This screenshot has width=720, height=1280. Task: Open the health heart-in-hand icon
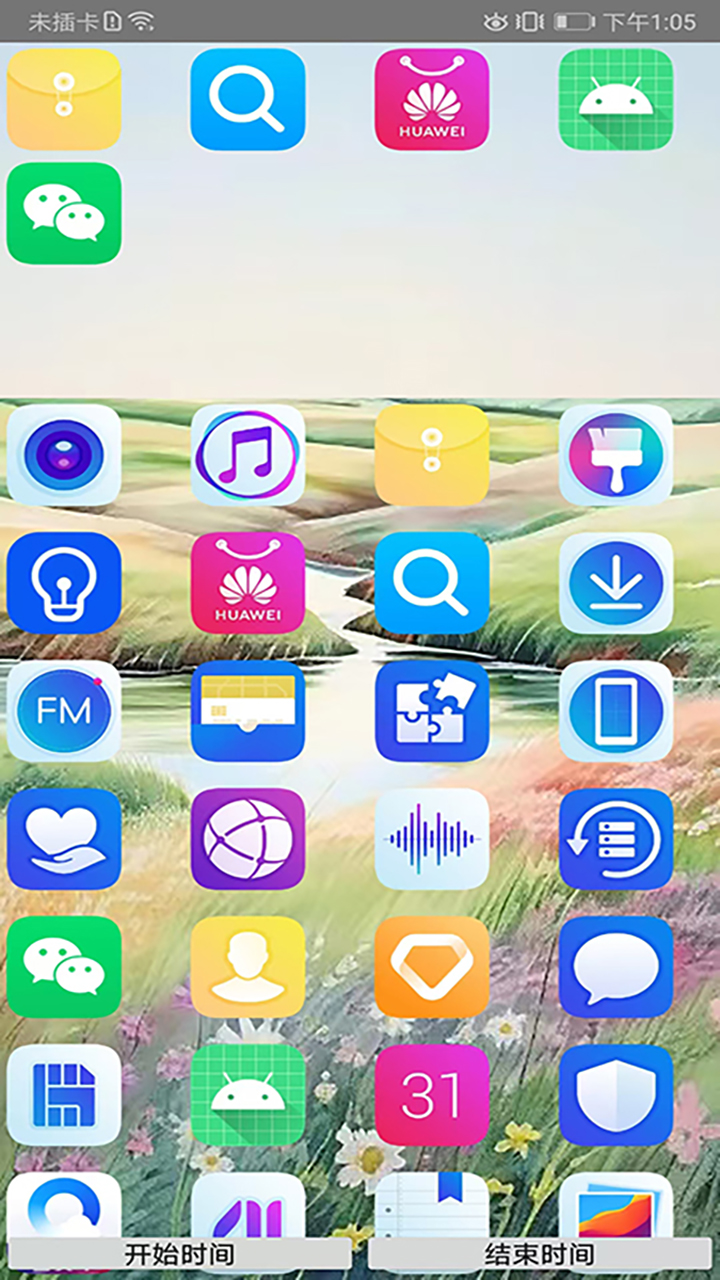point(64,839)
